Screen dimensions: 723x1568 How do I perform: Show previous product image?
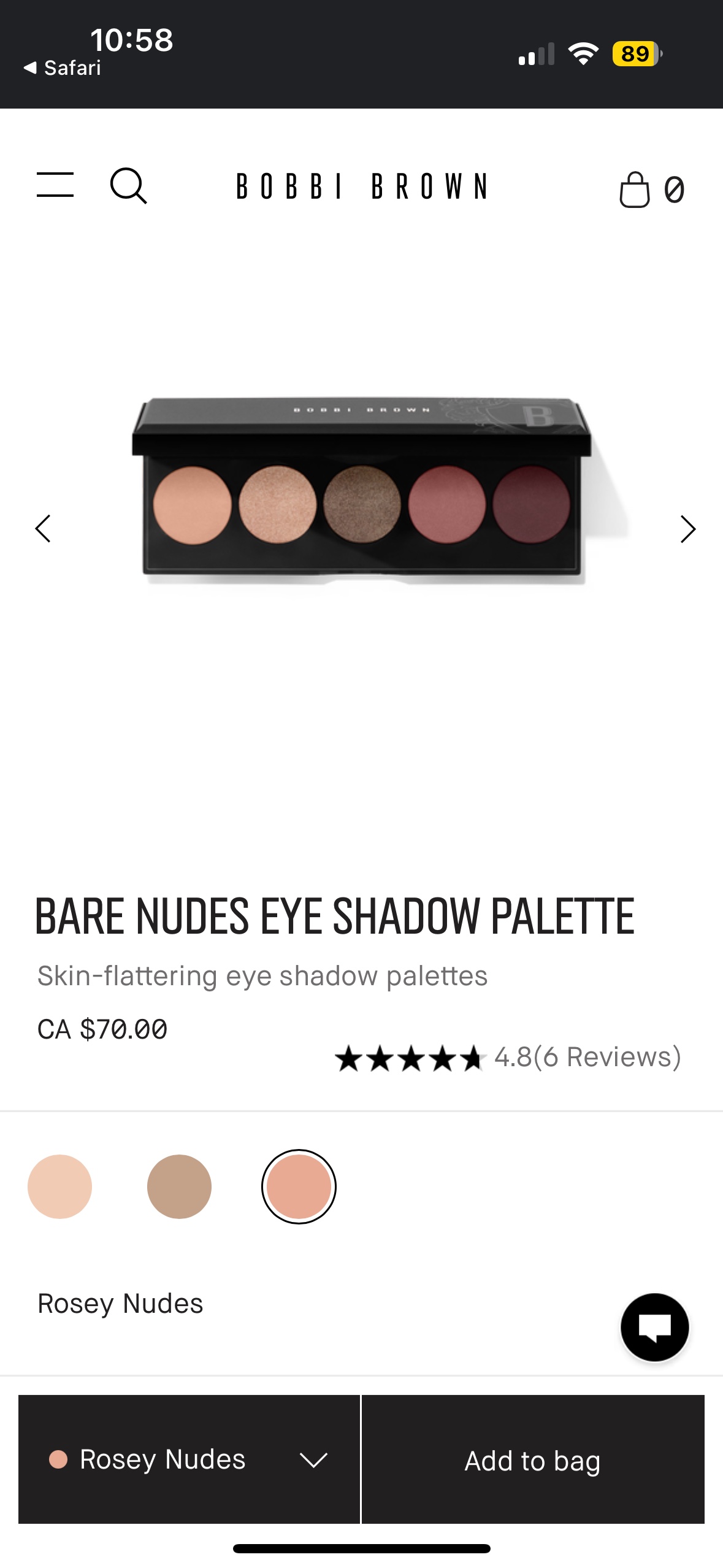(x=43, y=528)
